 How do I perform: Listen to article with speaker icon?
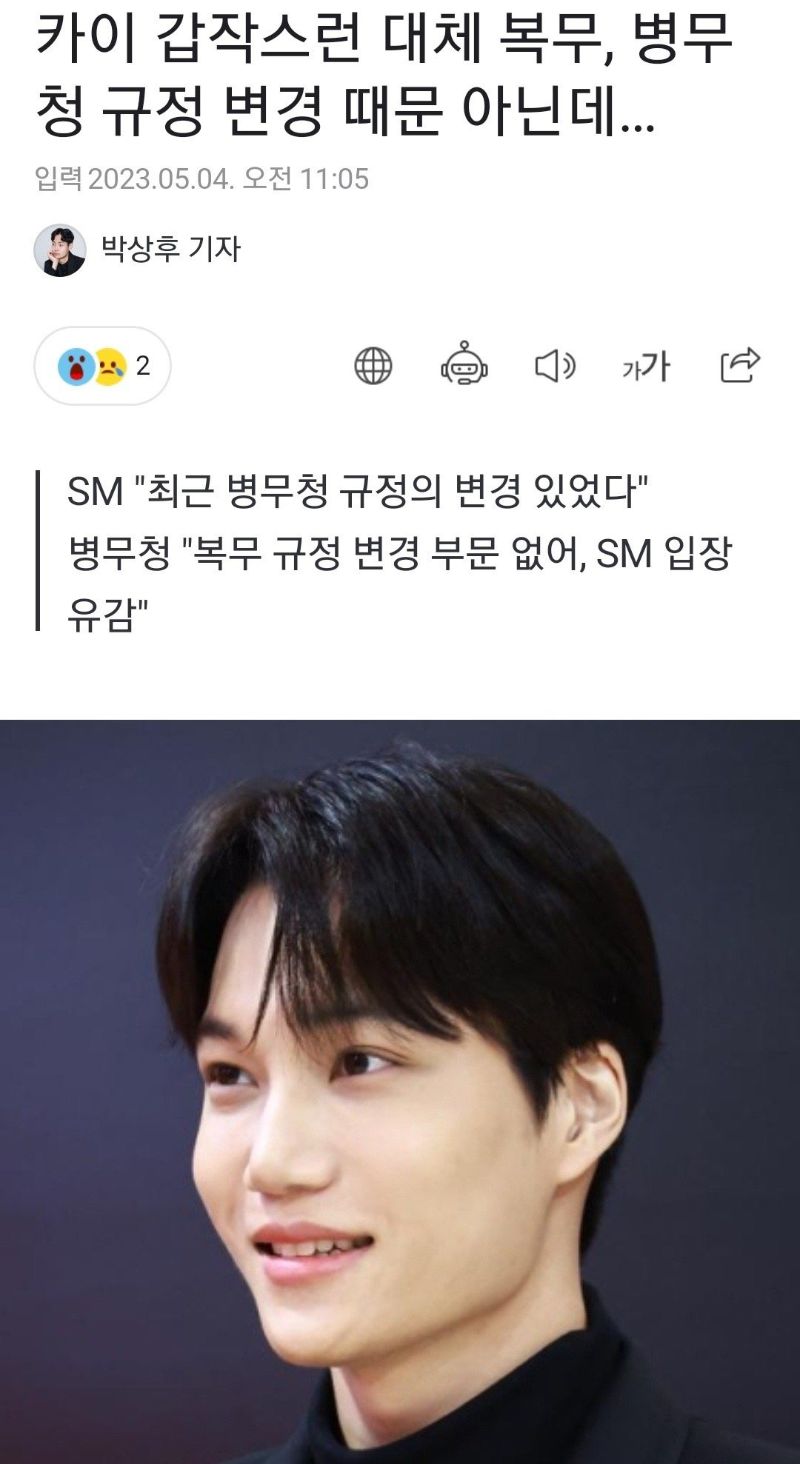[555, 367]
